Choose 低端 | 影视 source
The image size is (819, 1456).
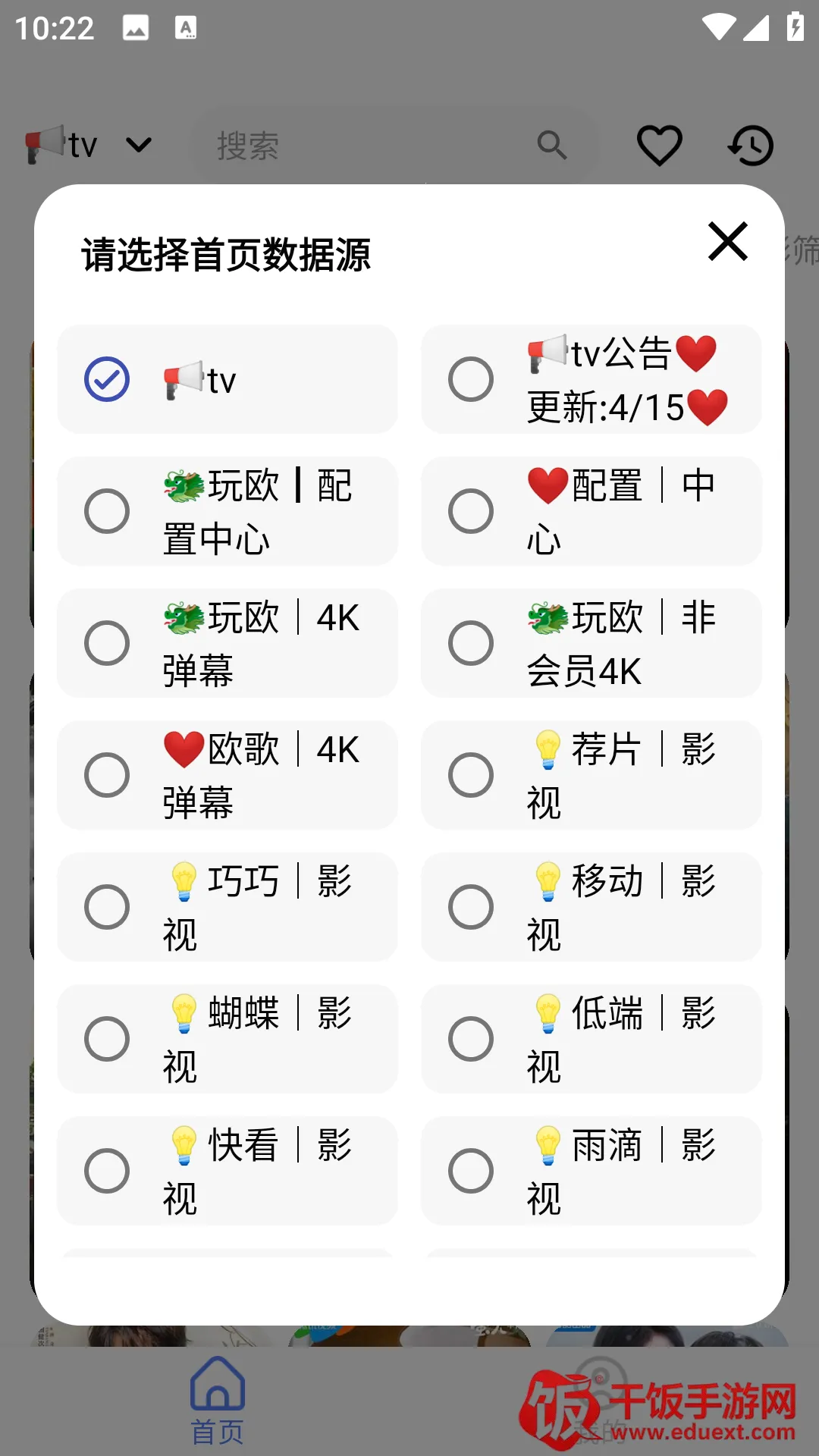tap(591, 1039)
